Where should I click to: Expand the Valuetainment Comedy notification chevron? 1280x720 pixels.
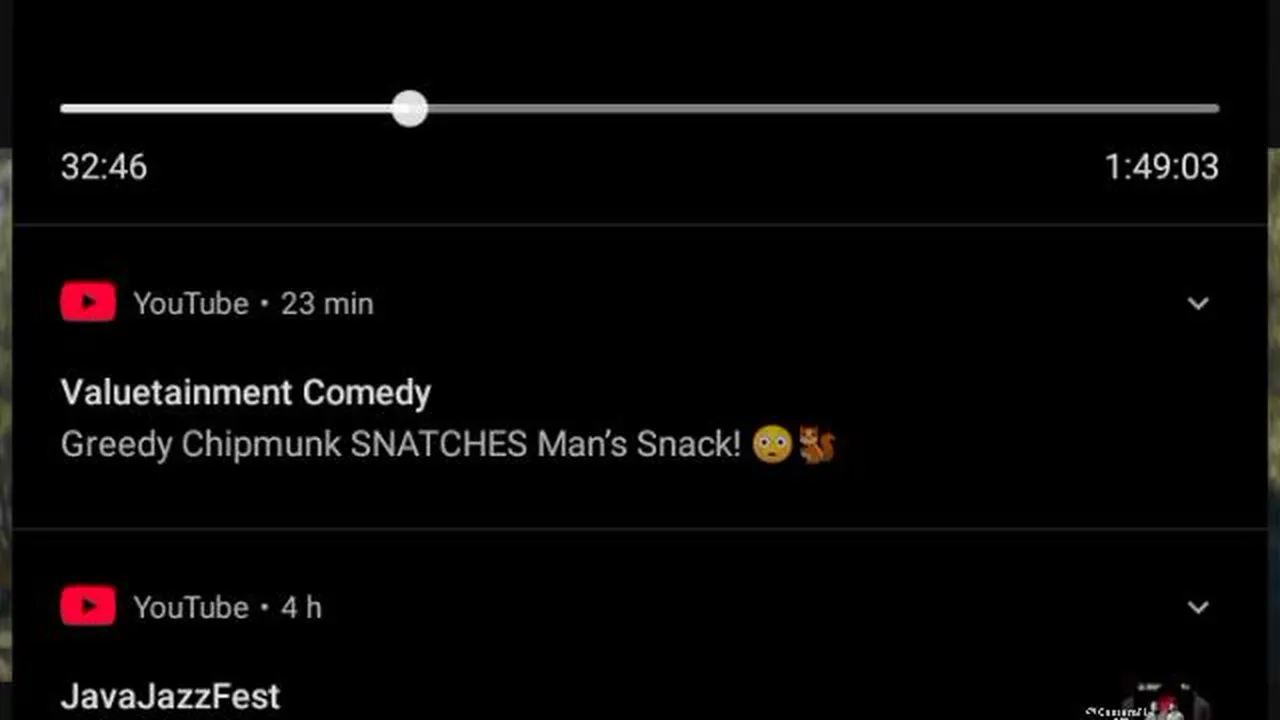1198,304
